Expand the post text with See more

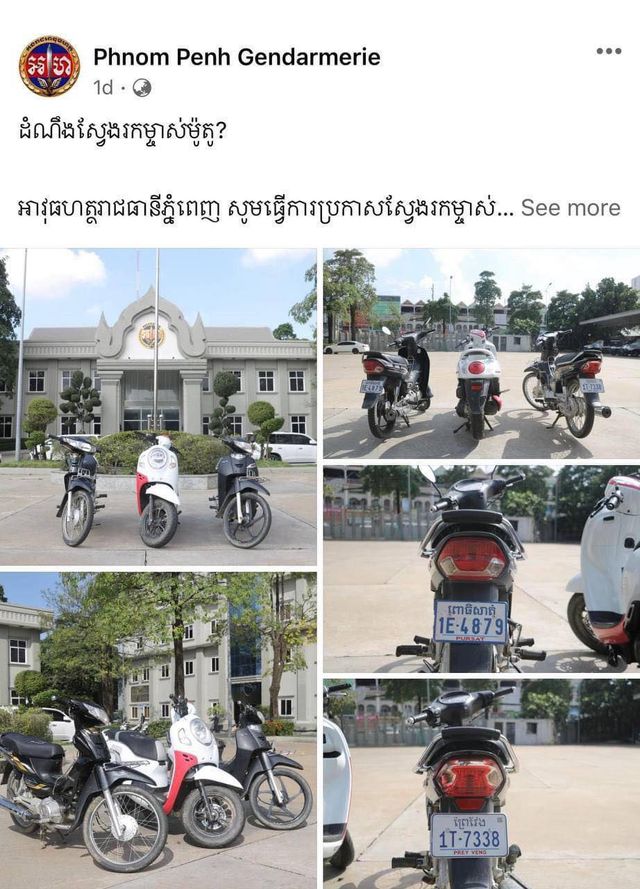coord(570,208)
